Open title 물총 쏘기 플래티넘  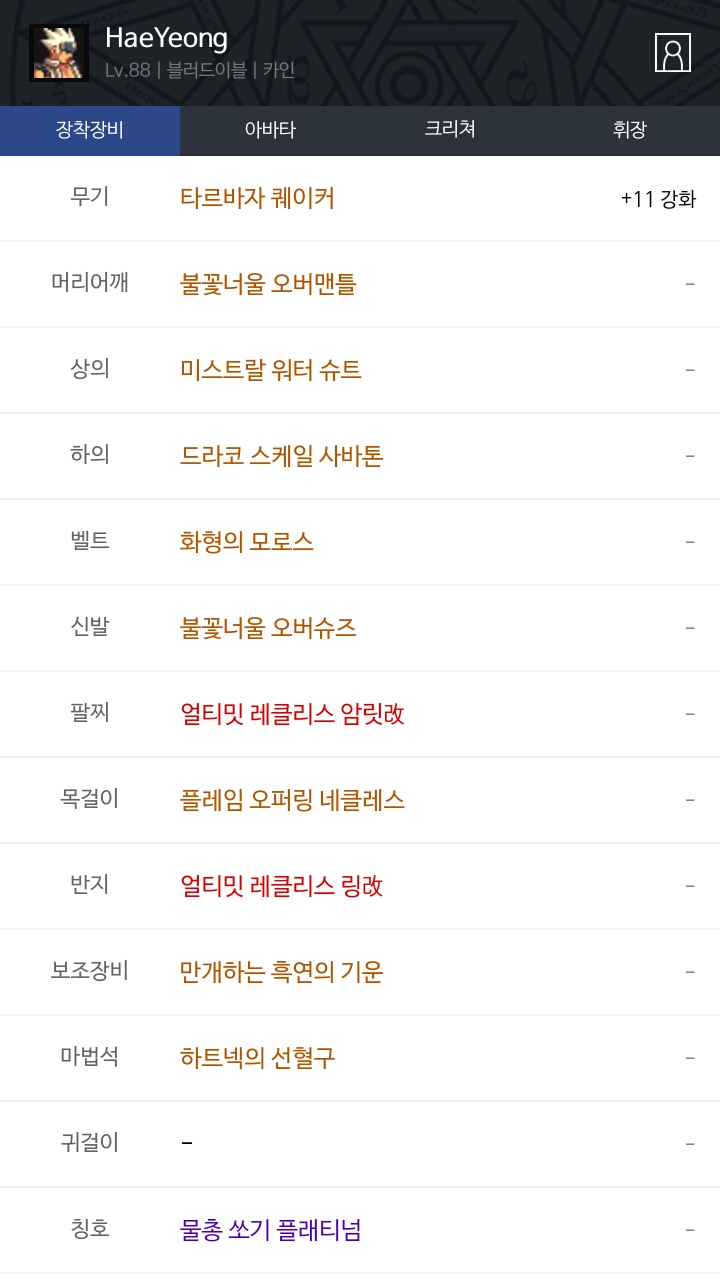(x=270, y=1230)
